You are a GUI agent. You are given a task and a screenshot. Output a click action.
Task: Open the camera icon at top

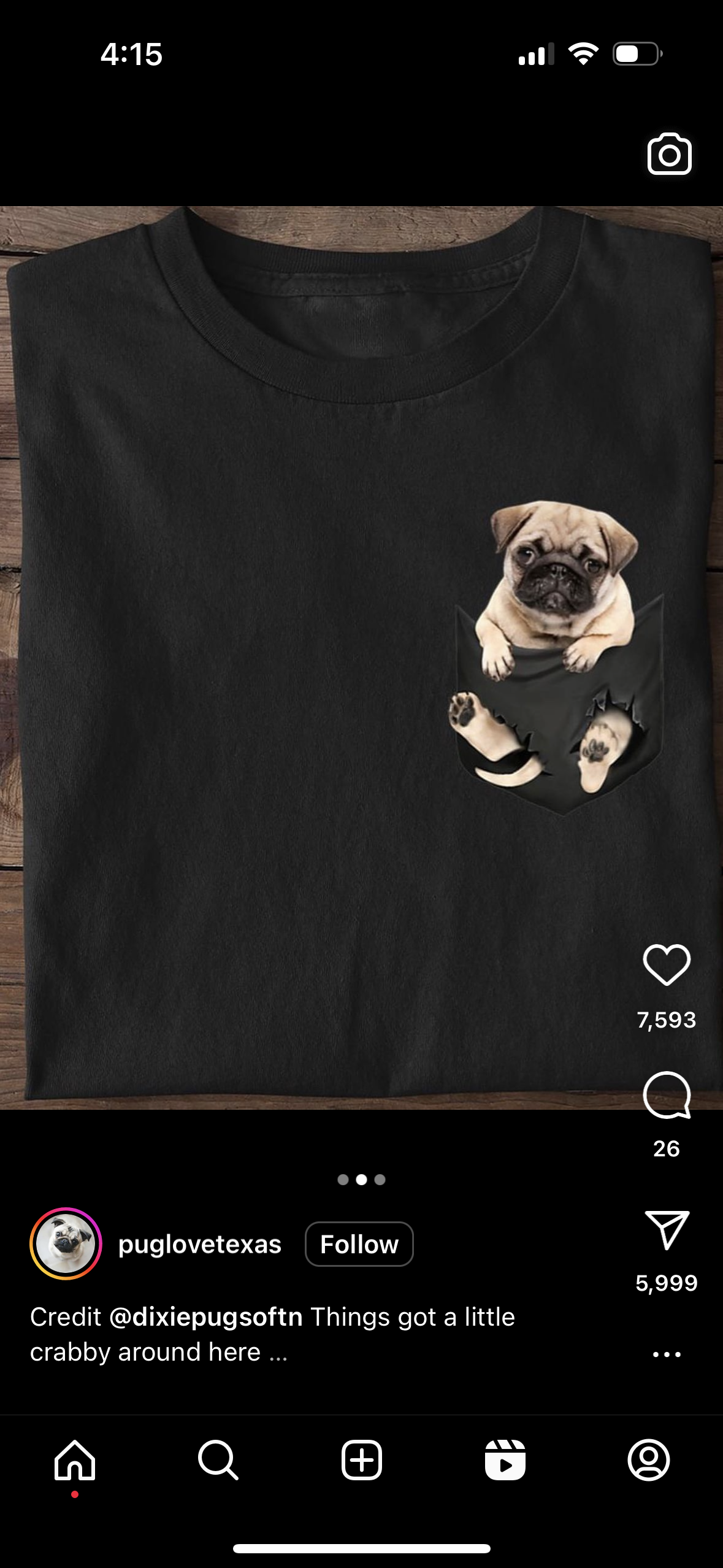(x=669, y=154)
